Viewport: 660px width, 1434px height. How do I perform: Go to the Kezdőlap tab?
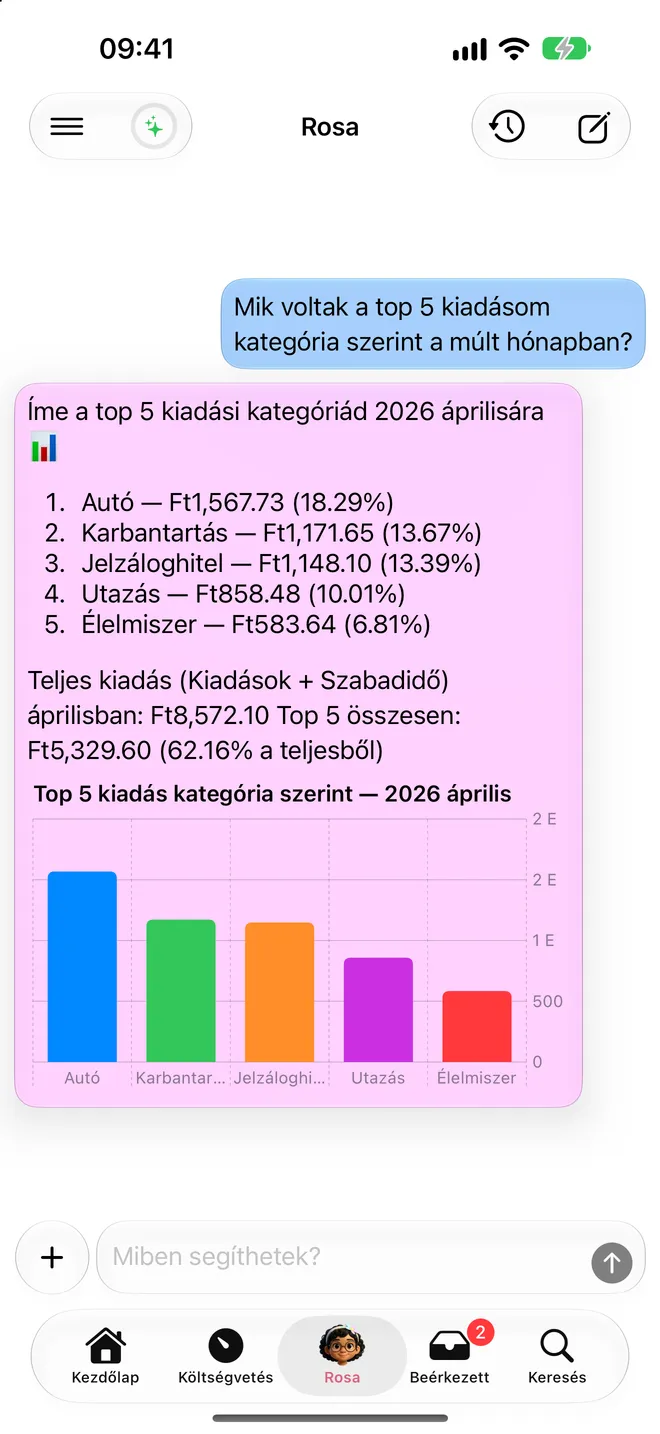(105, 1357)
